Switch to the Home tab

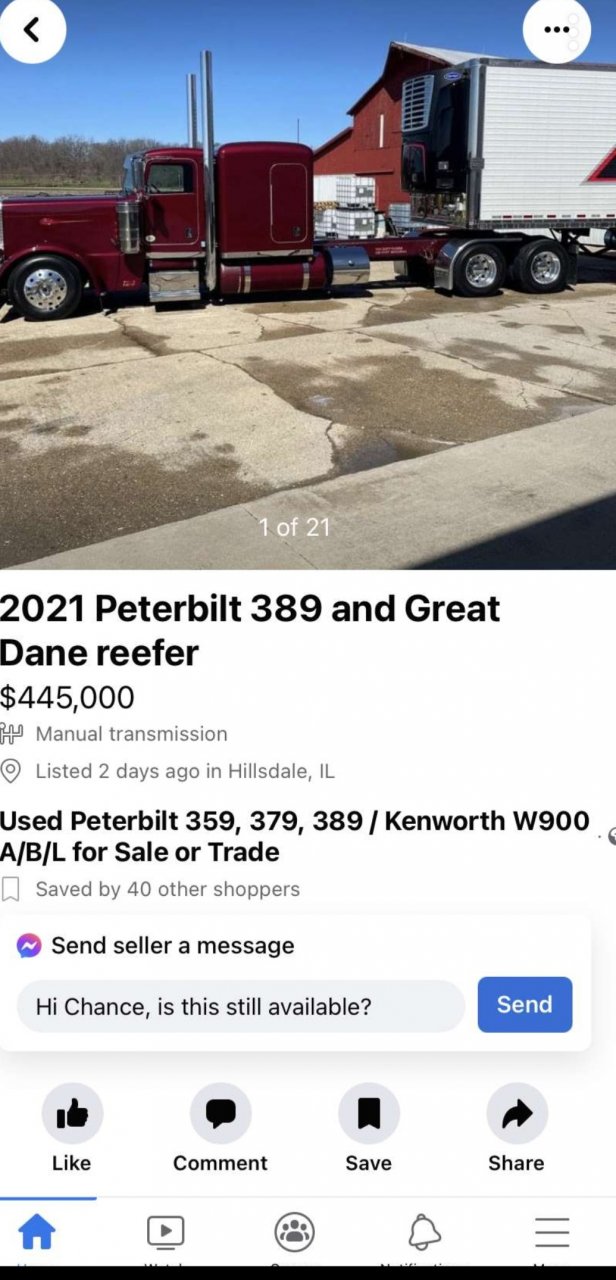(37, 1231)
